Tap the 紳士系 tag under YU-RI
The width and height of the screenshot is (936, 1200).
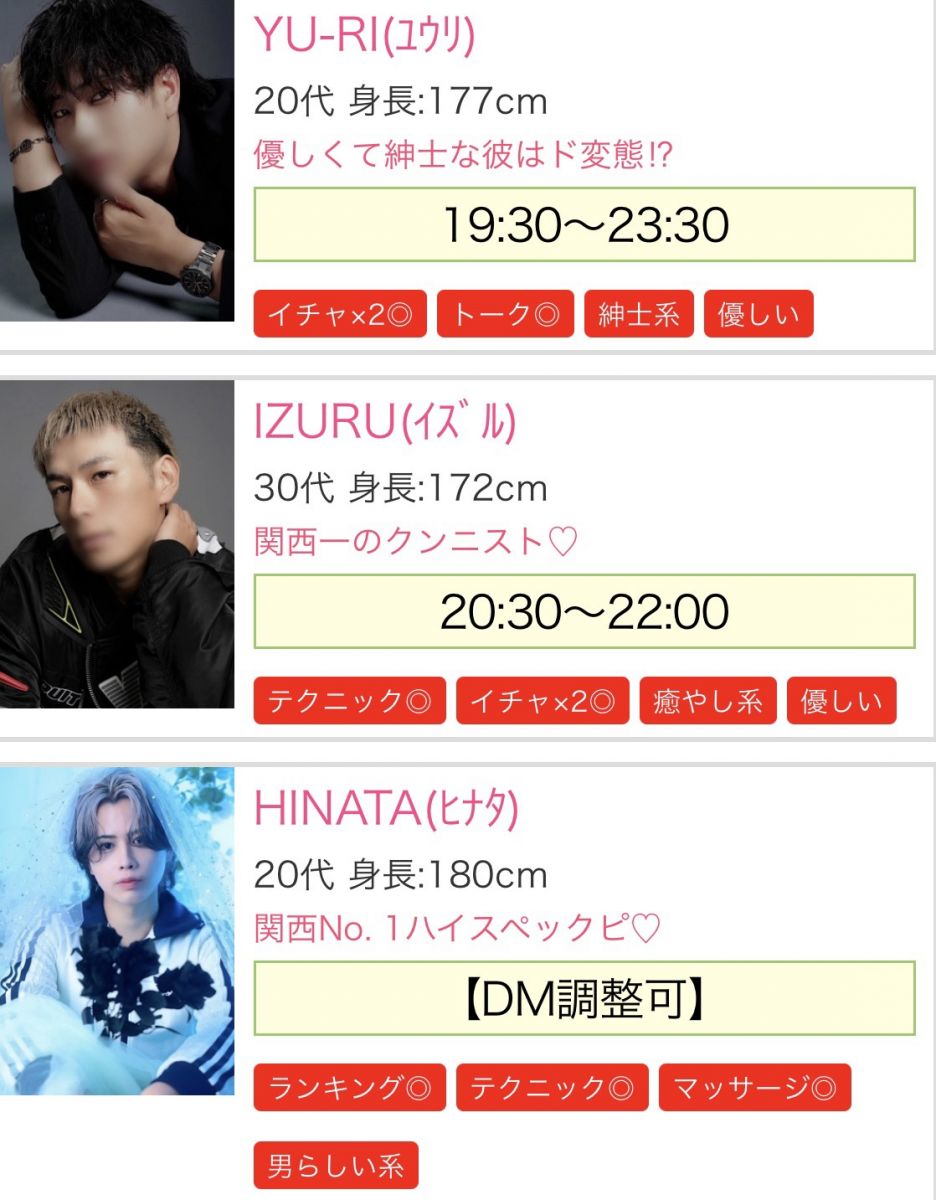638,315
